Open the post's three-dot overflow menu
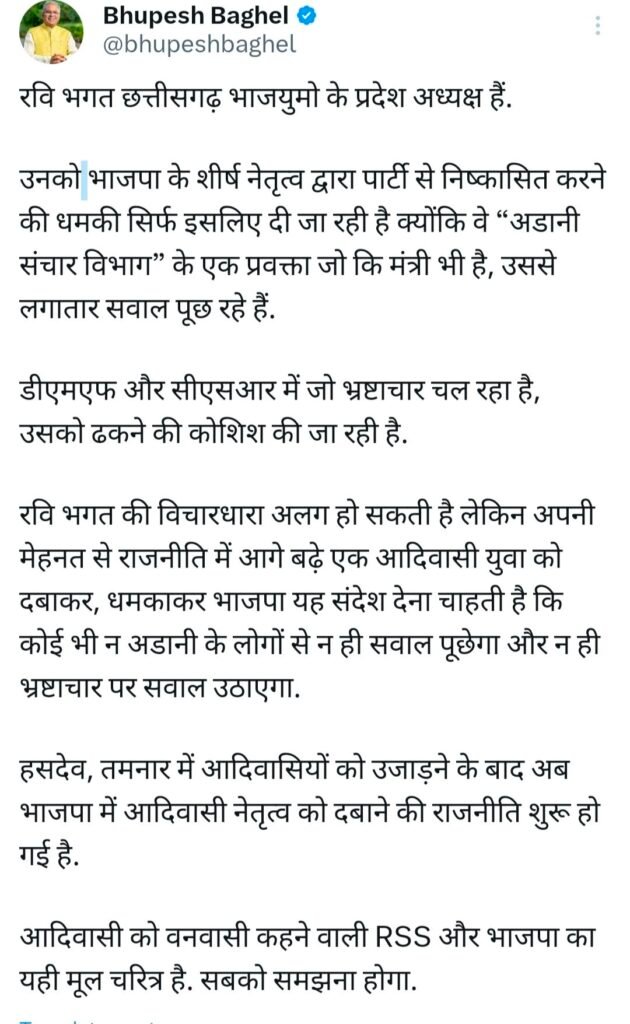 click(597, 25)
